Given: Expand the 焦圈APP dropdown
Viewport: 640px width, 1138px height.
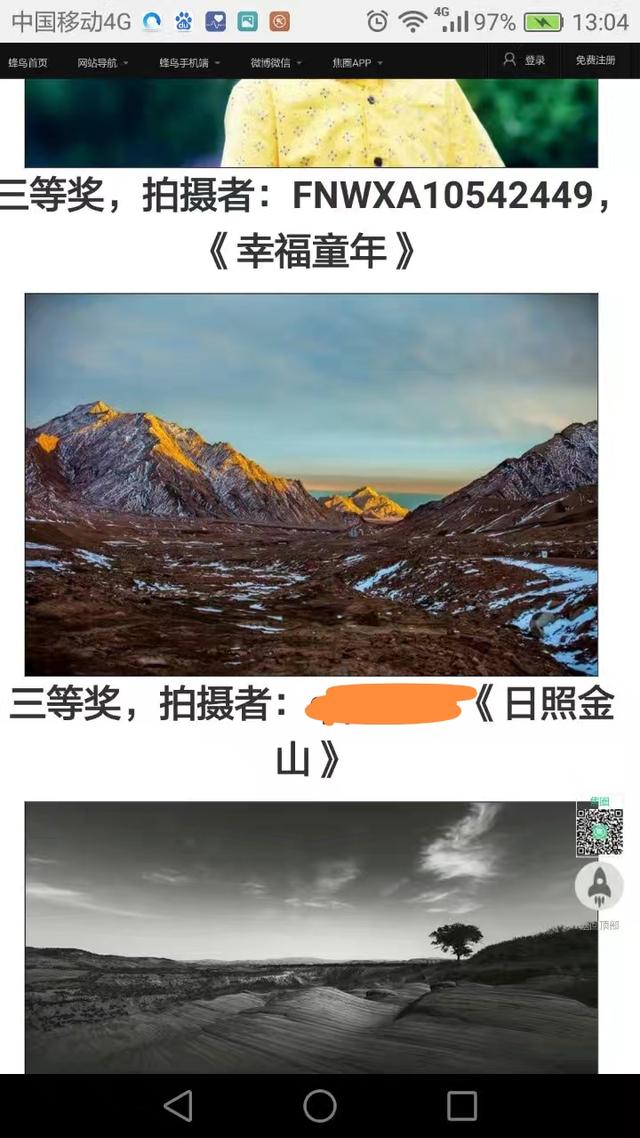Looking at the screenshot, I should coord(356,62).
